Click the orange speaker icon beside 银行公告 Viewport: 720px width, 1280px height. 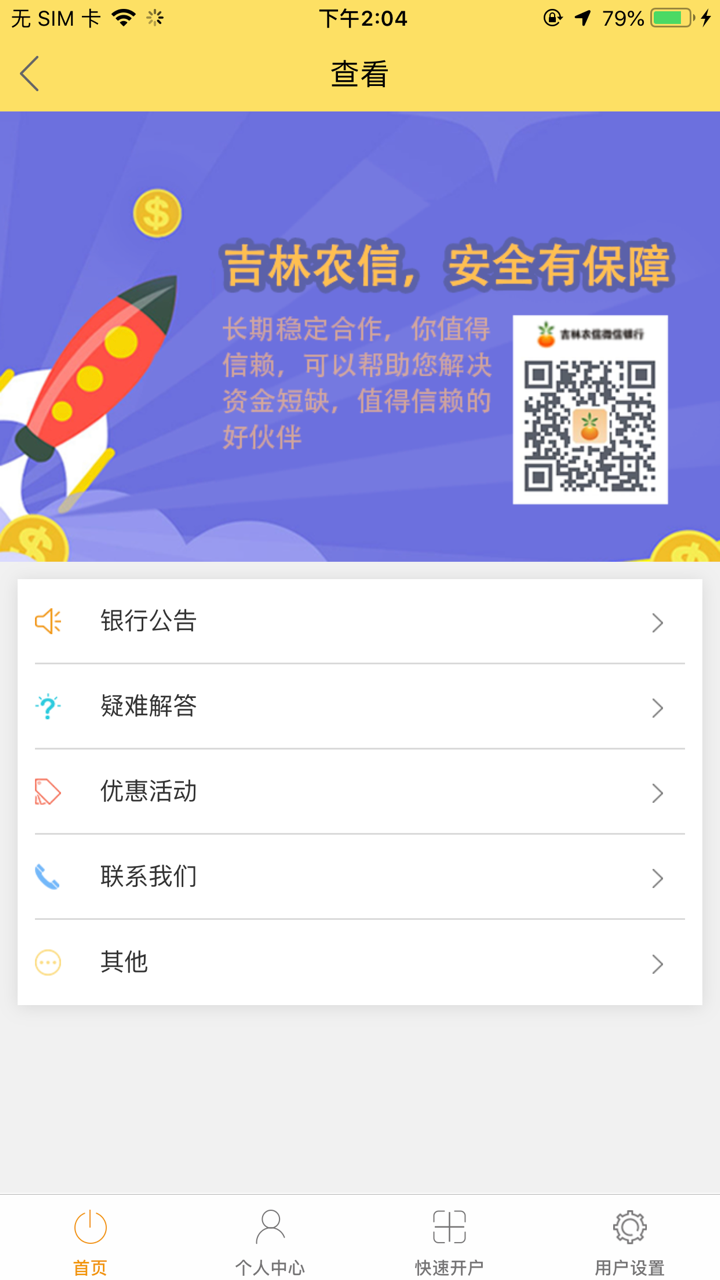49,622
